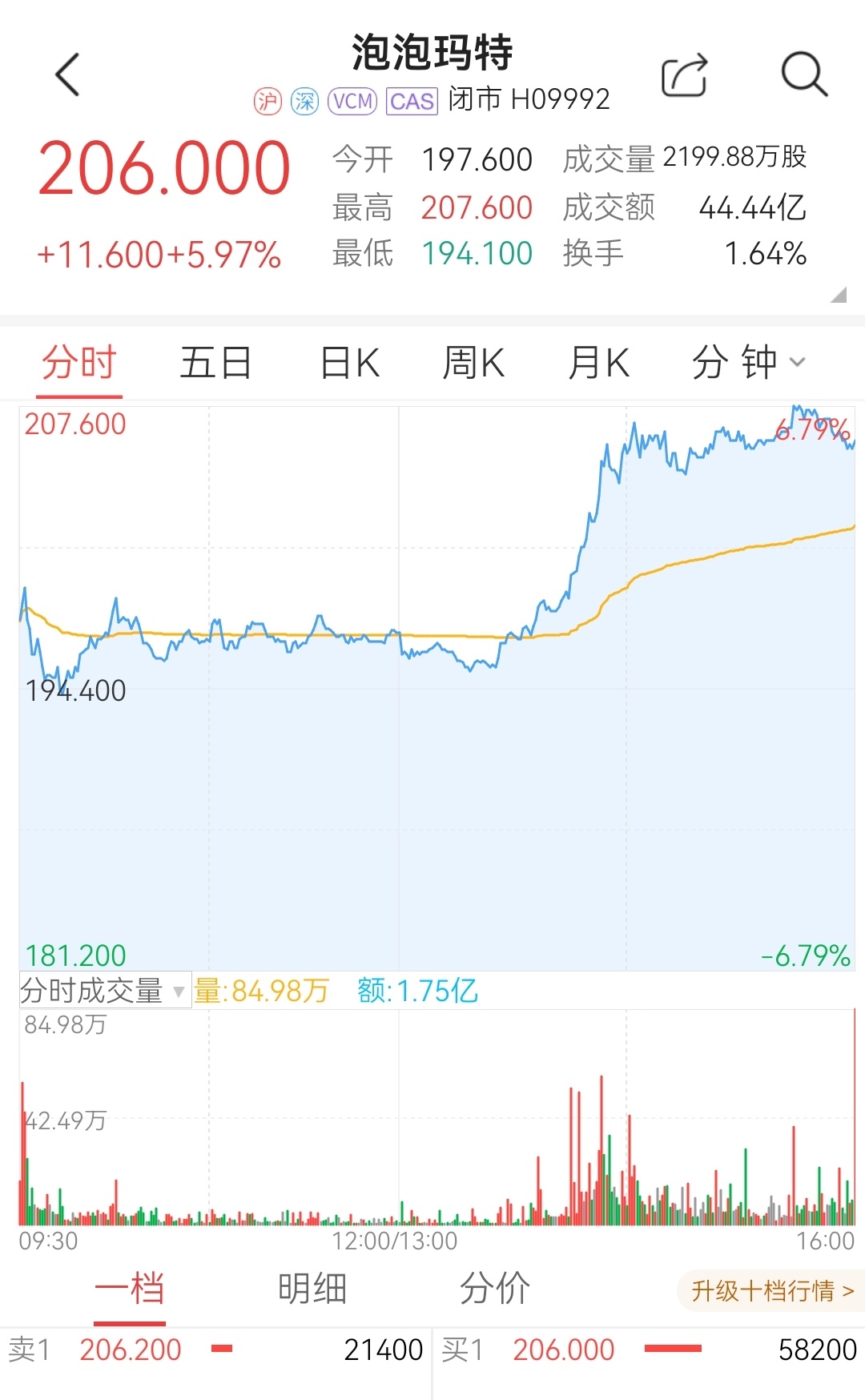Image resolution: width=865 pixels, height=1400 pixels.
Task: Tap 升级十档行情 upgrade link
Action: [x=772, y=1291]
